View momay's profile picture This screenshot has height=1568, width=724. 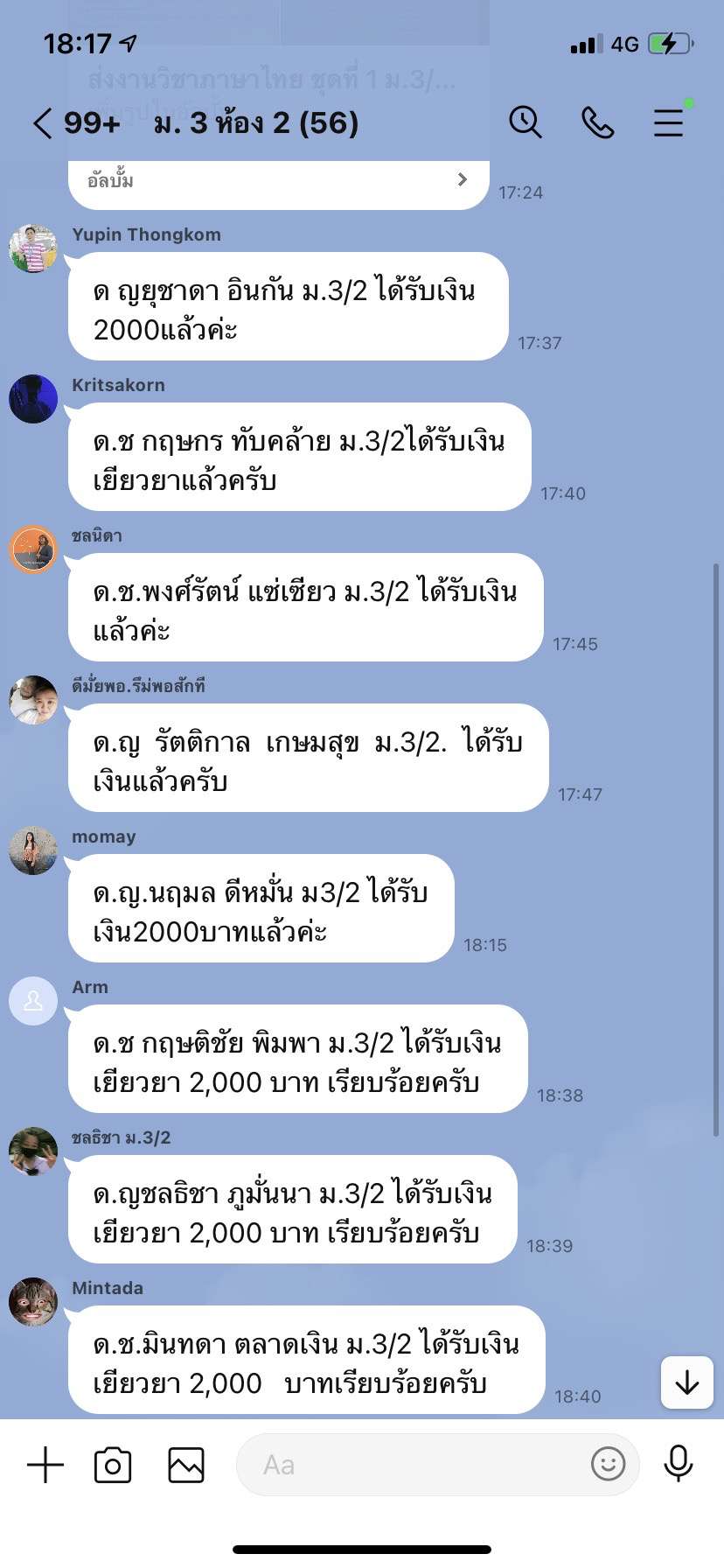click(33, 850)
